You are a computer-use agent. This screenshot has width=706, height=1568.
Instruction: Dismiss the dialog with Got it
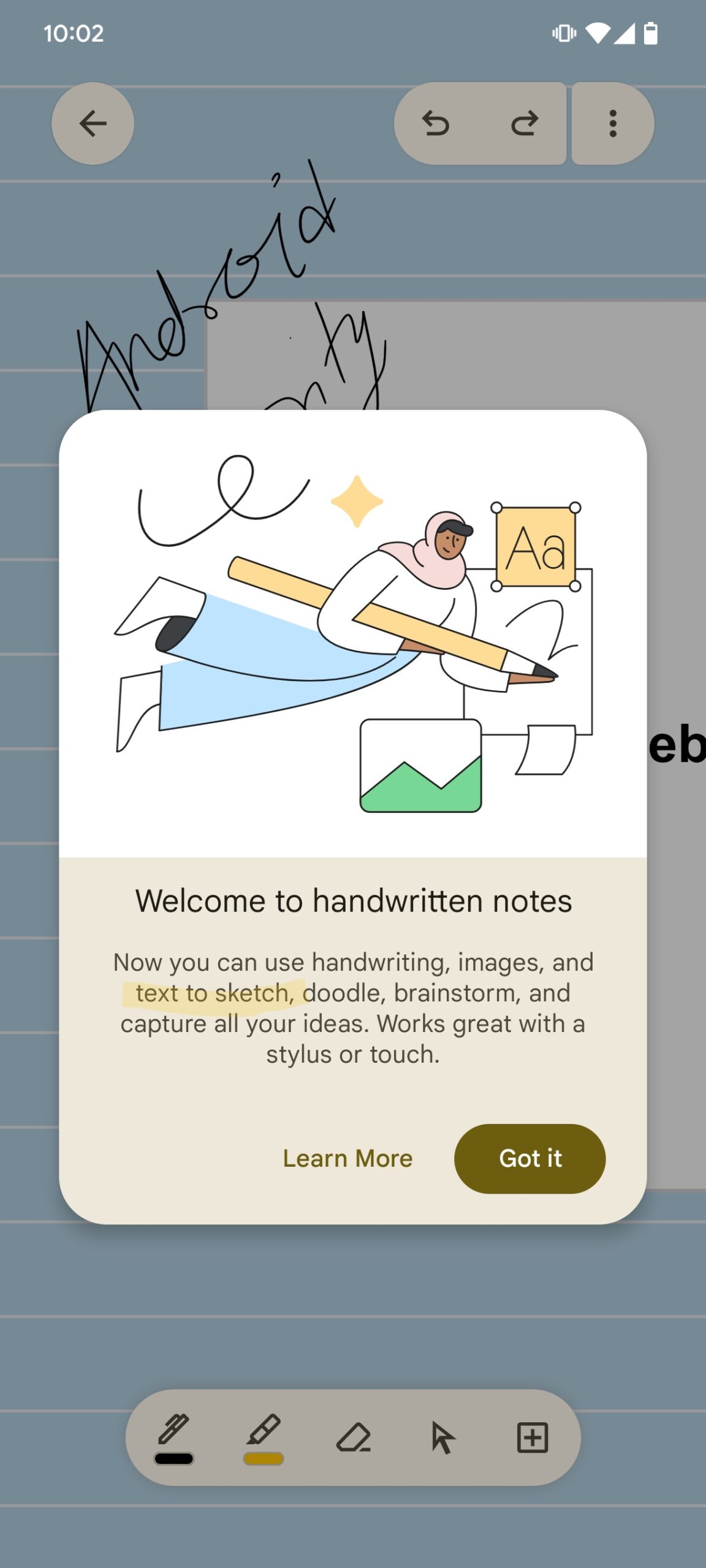(529, 1158)
